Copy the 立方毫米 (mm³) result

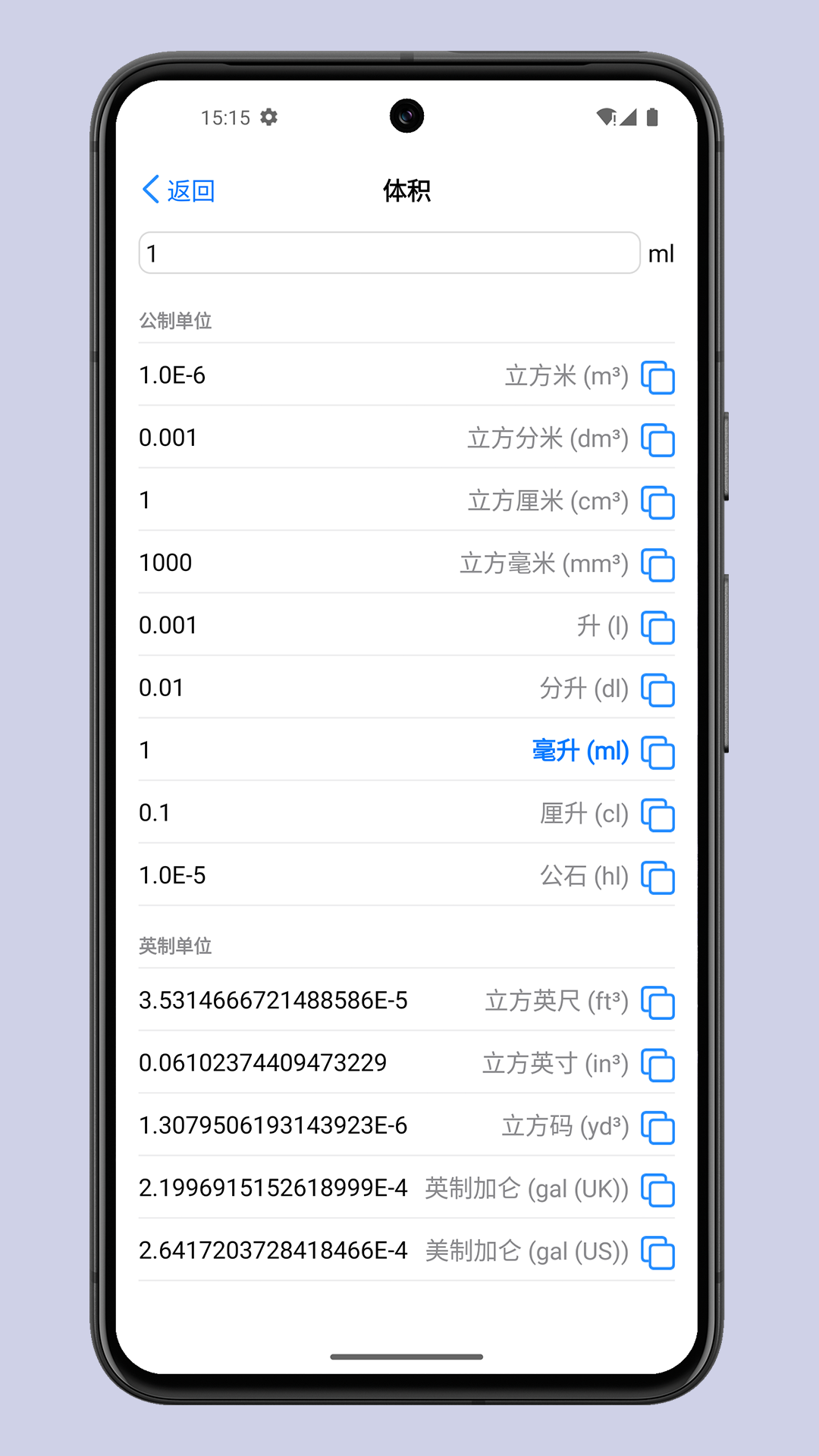click(x=657, y=565)
